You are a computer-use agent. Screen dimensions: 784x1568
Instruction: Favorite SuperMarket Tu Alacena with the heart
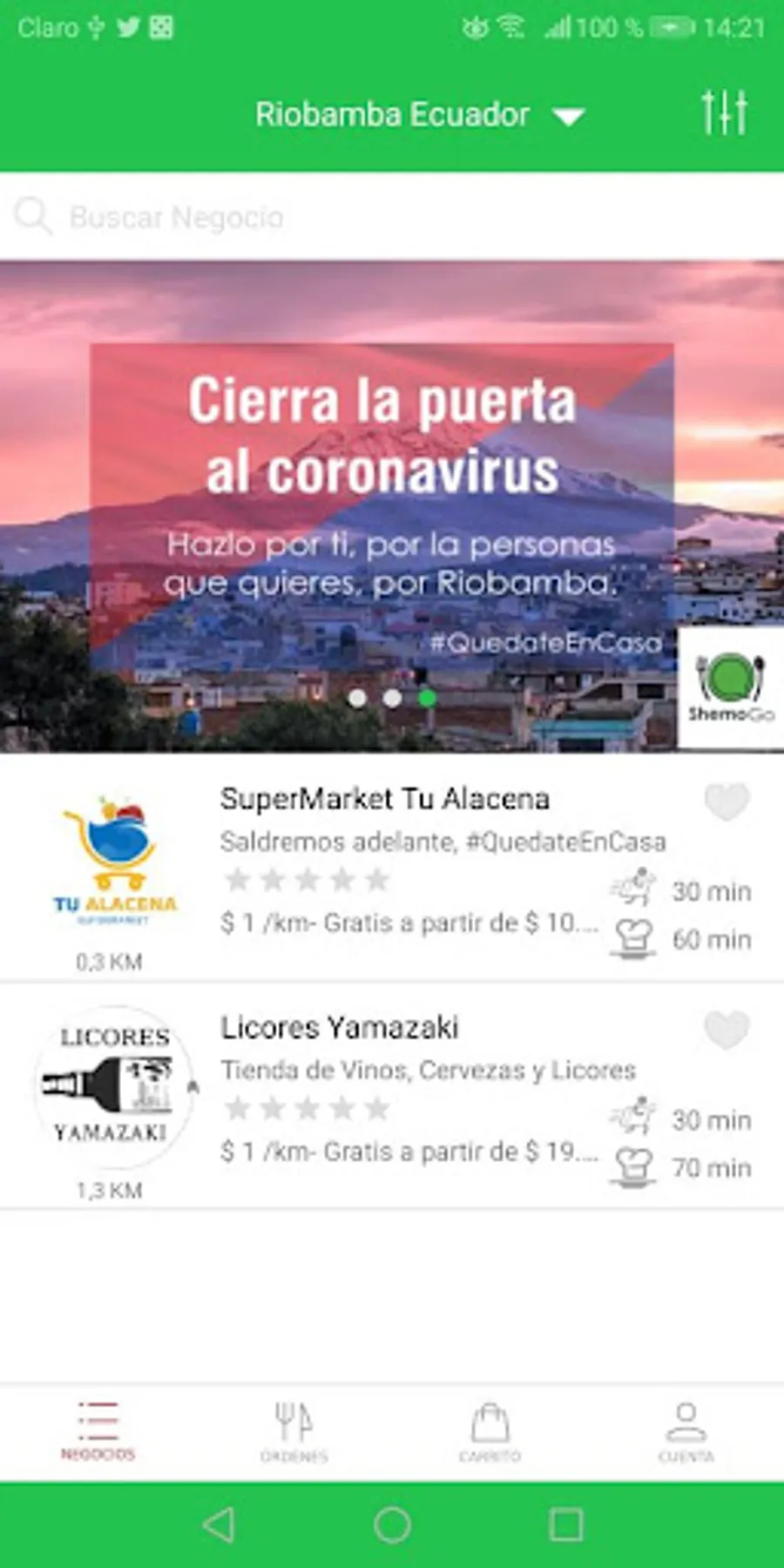727,802
